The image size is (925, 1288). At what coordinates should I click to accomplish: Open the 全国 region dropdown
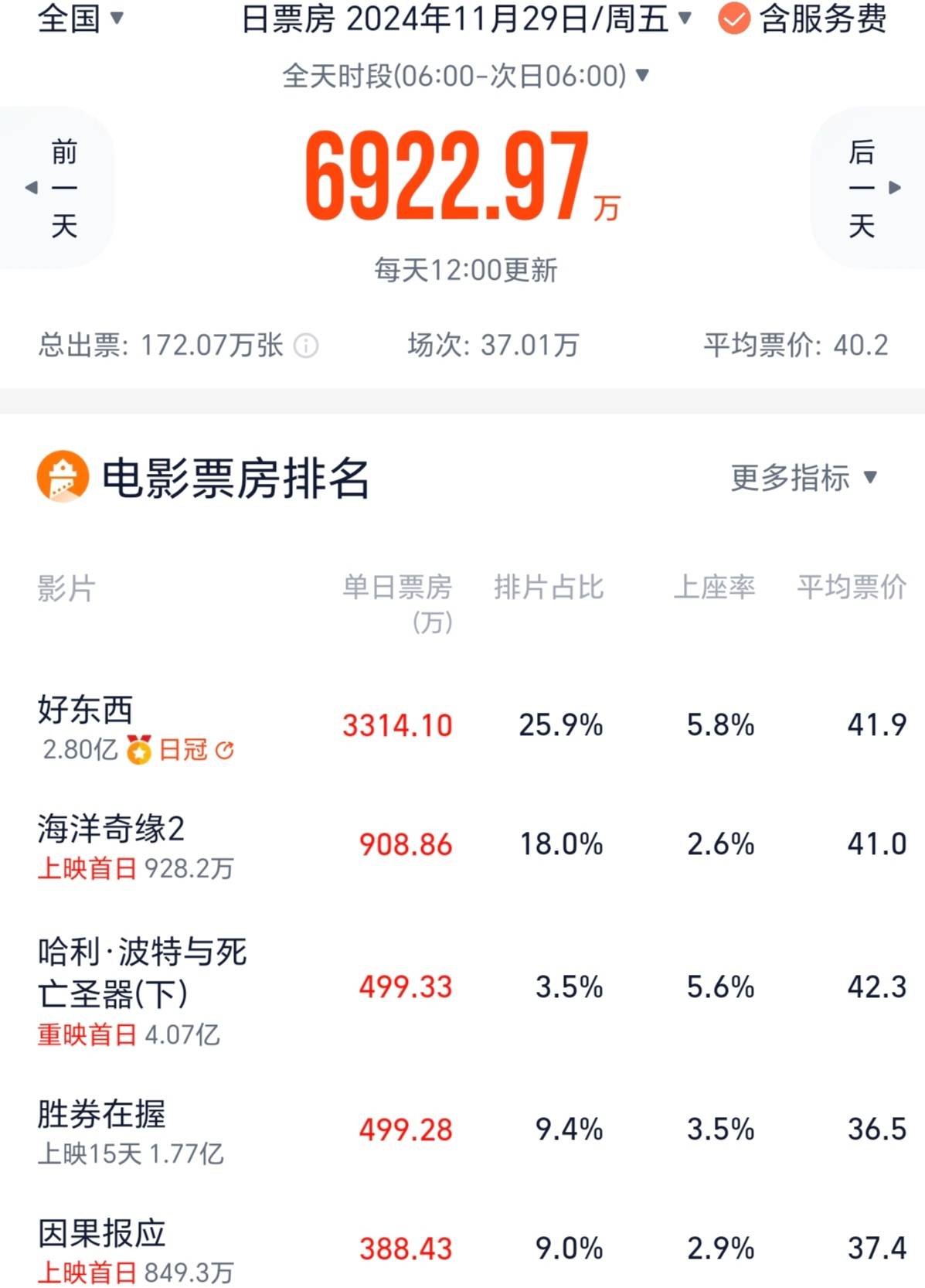tap(80, 19)
